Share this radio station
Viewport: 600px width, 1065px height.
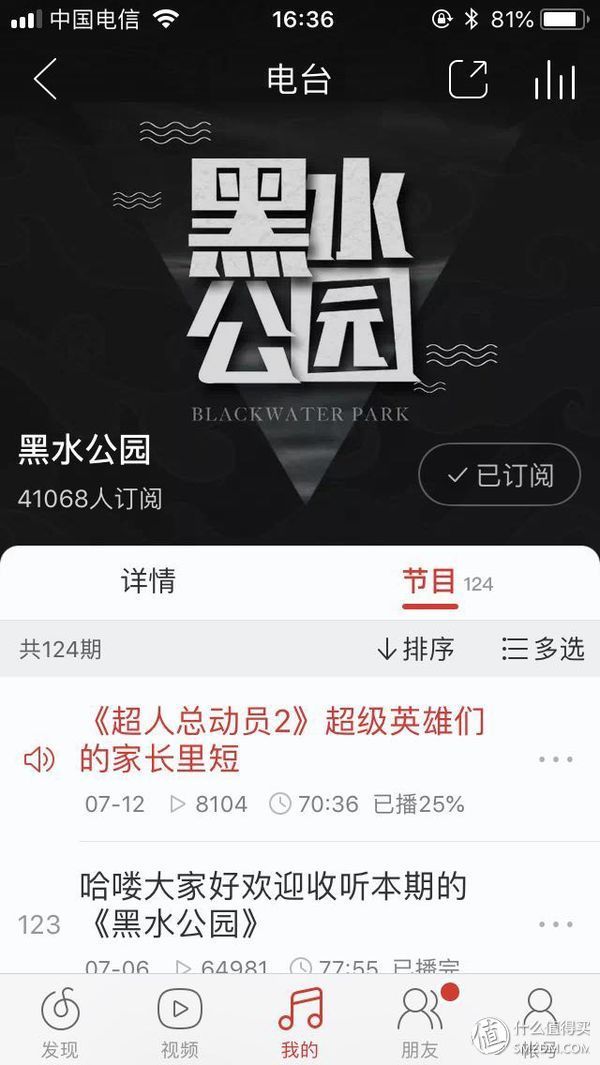pyautogui.click(x=467, y=80)
